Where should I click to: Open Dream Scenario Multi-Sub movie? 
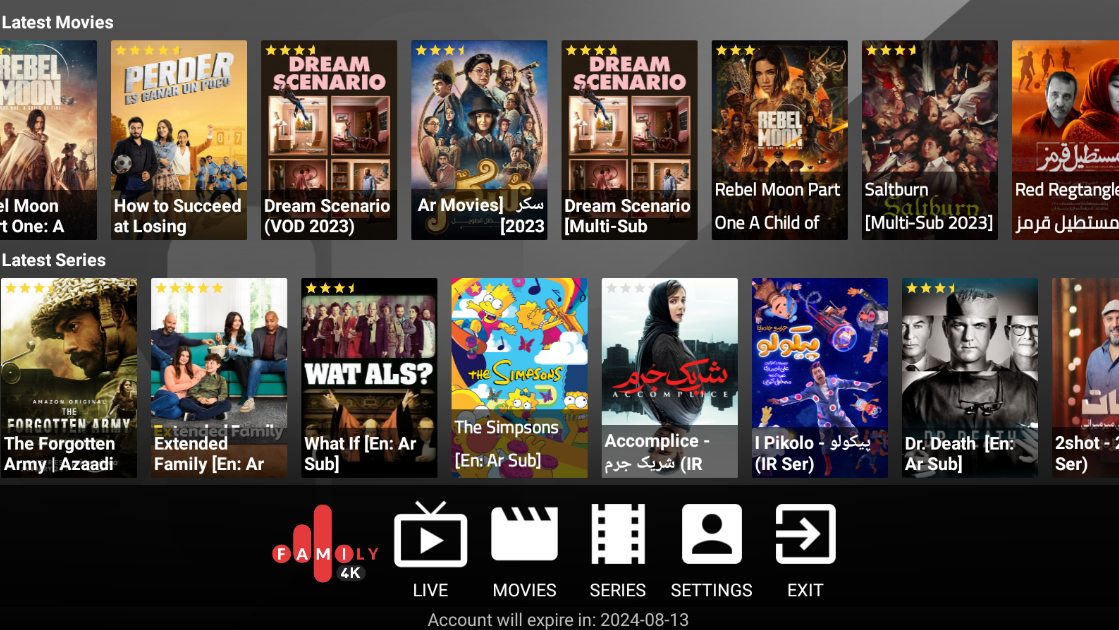pos(629,139)
